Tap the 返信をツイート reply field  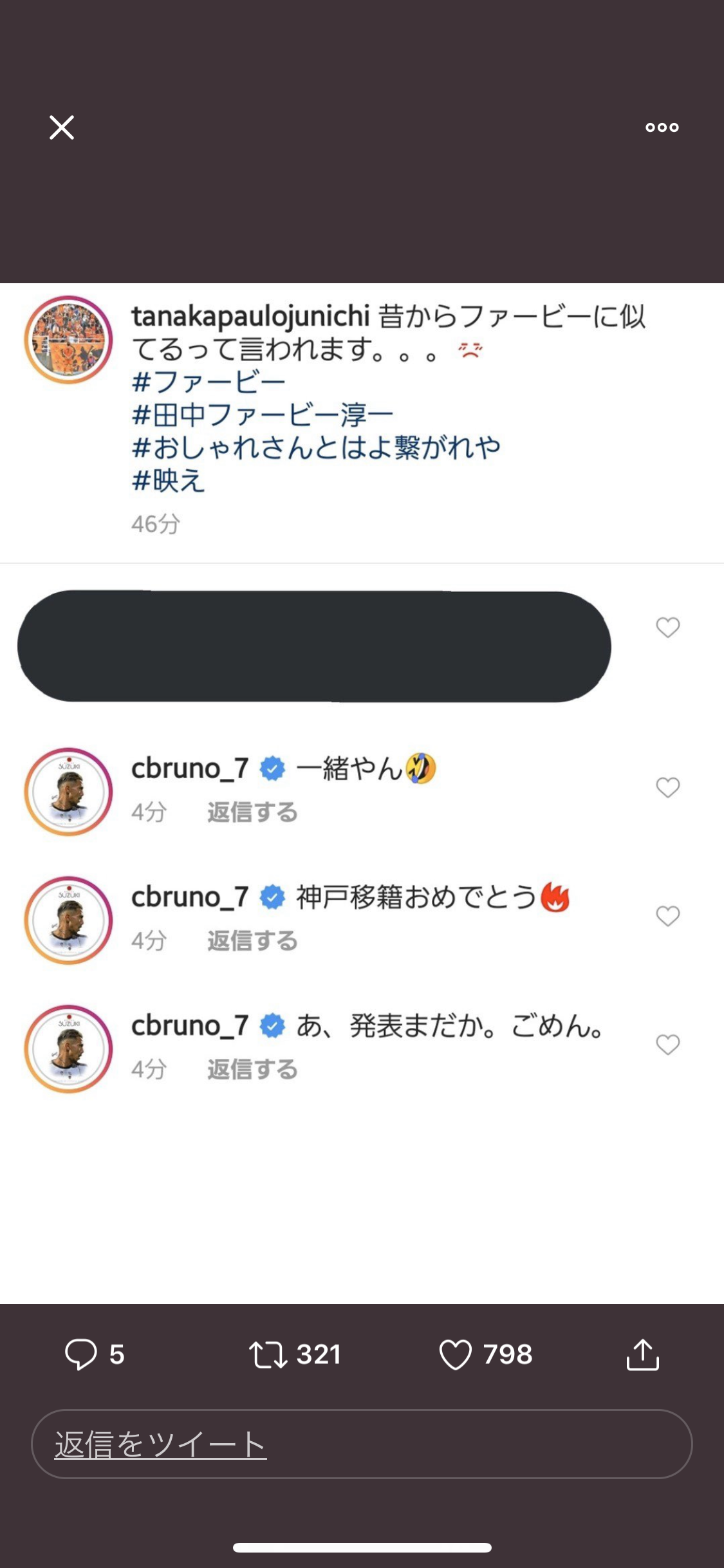(362, 1444)
